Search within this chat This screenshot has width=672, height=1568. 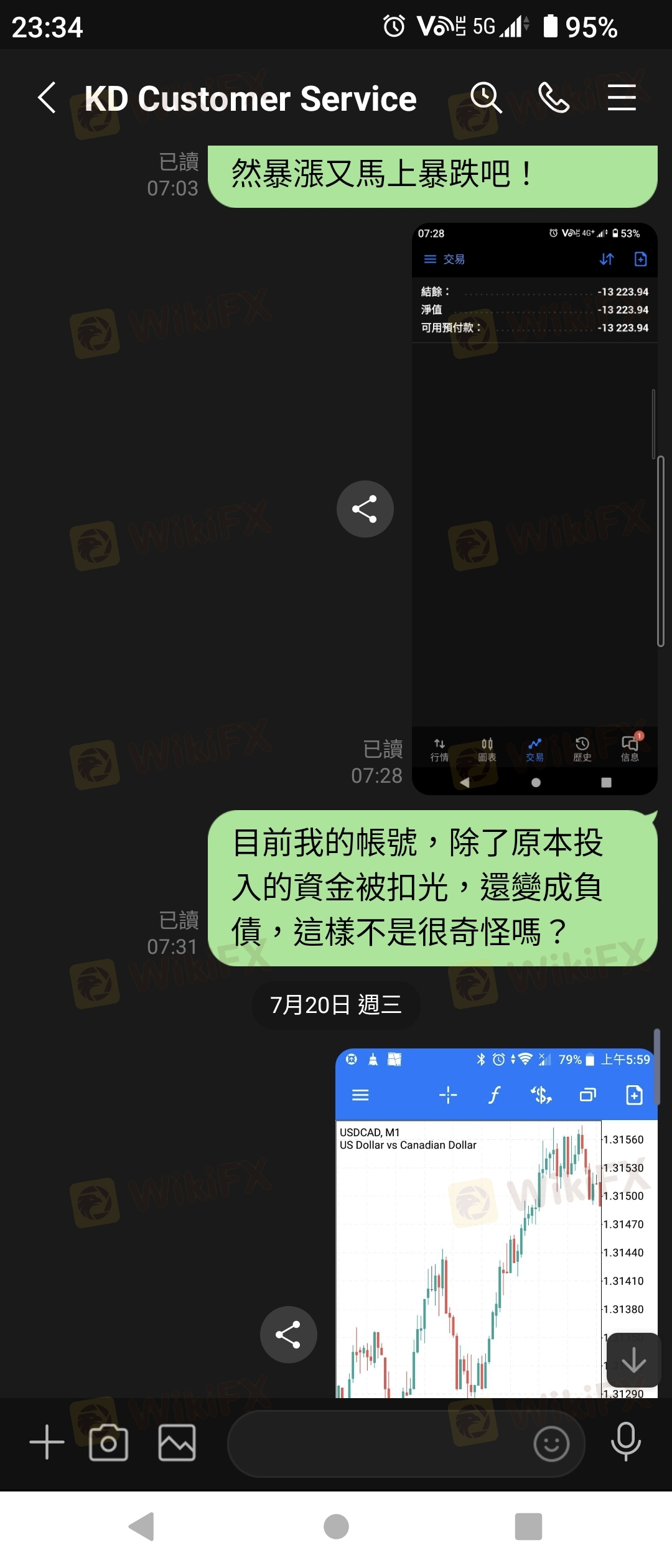point(486,98)
